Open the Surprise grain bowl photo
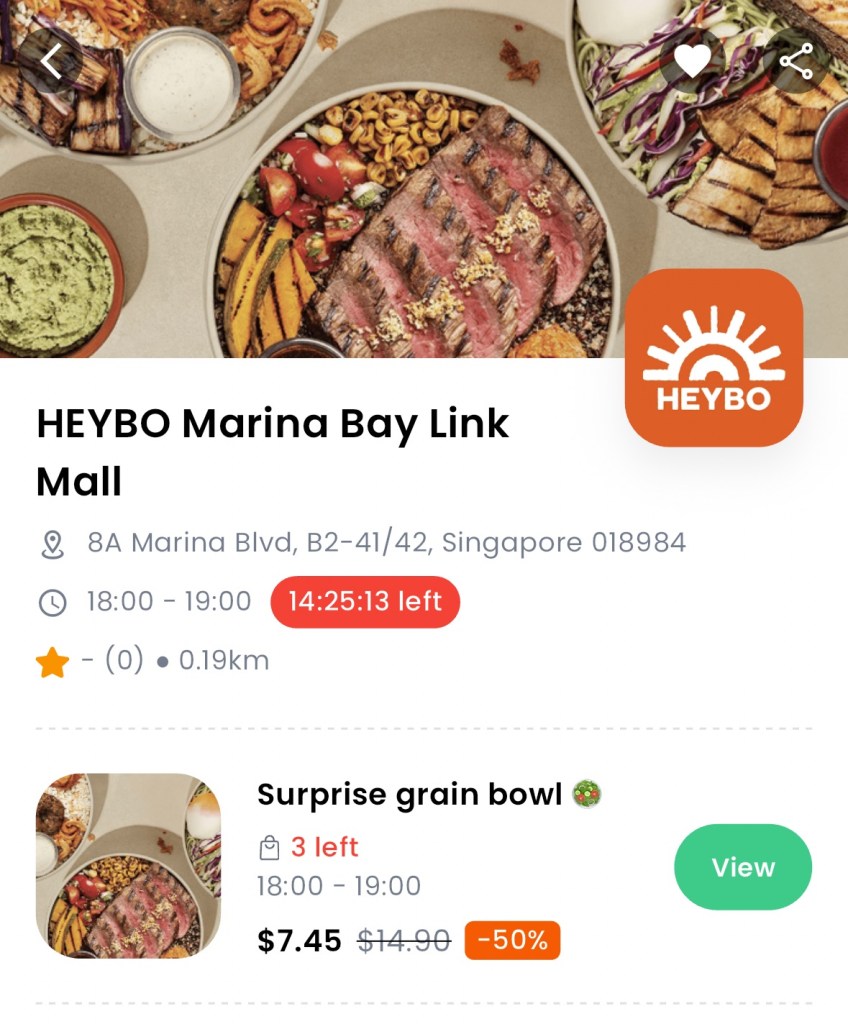 128,866
